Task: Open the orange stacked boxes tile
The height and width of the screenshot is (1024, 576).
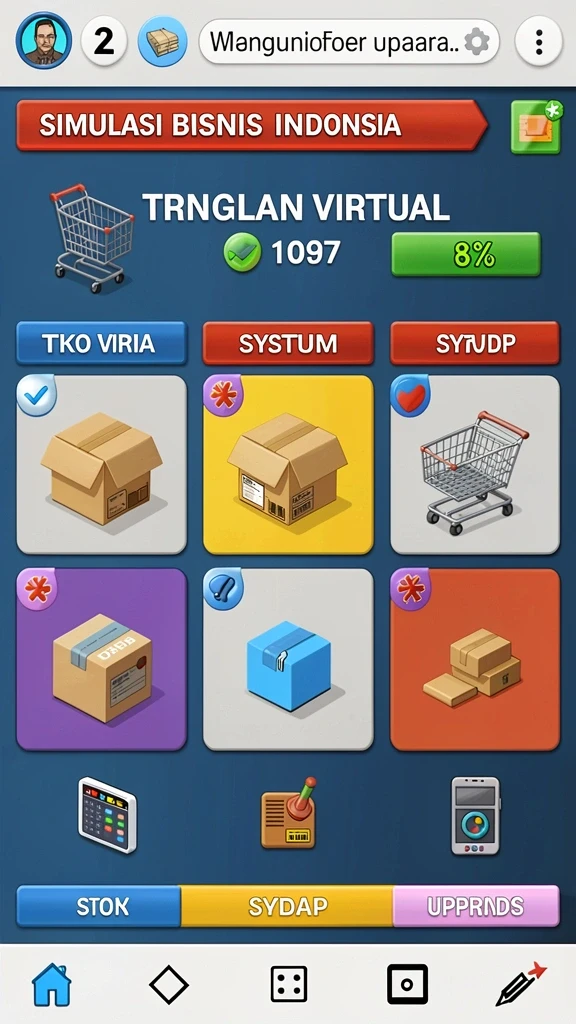Action: point(475,660)
